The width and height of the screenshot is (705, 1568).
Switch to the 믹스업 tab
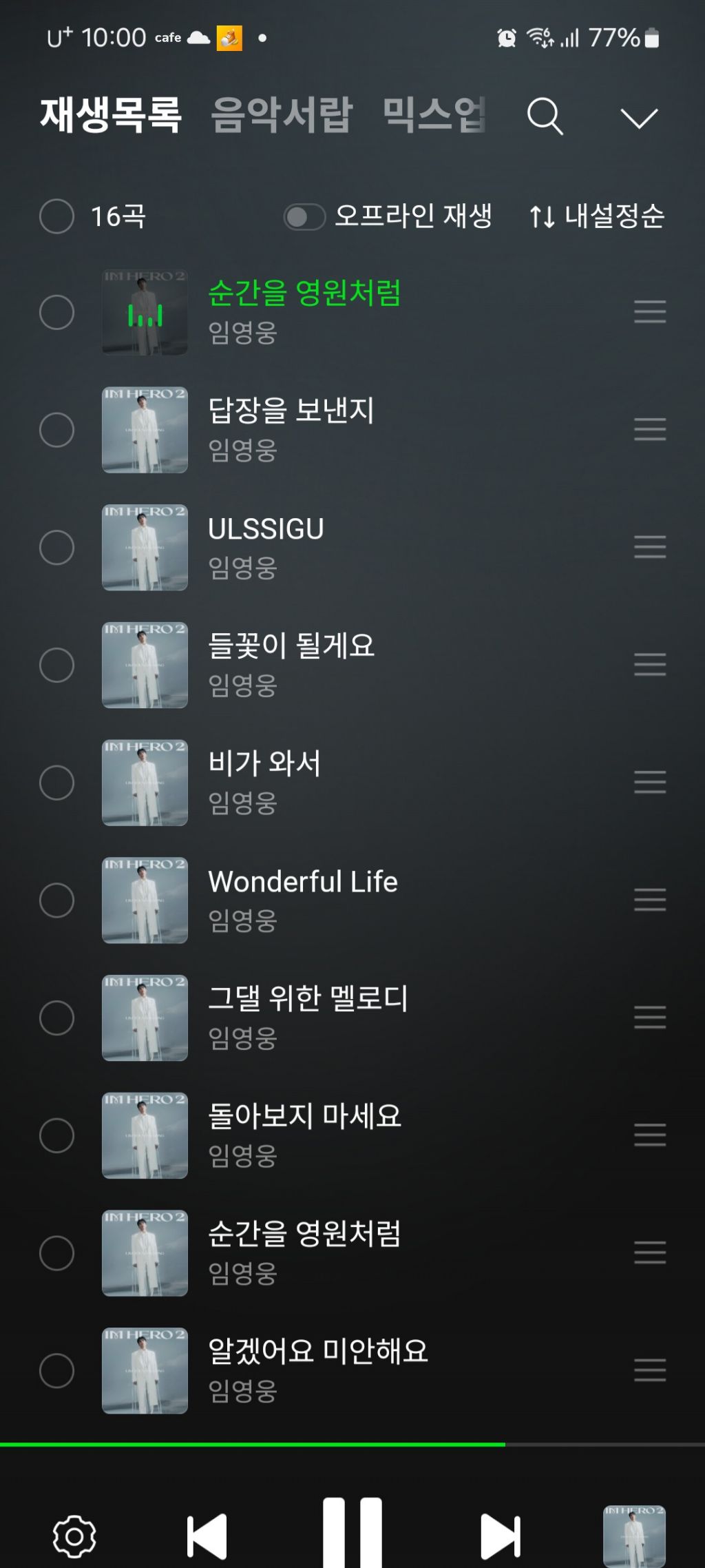(434, 114)
